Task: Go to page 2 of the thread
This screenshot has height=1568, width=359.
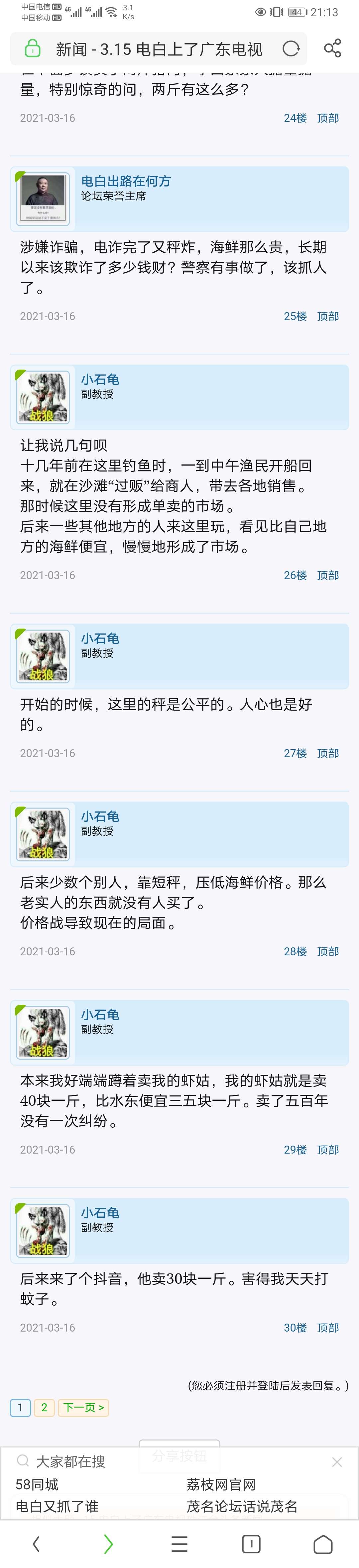Action: (44, 1407)
